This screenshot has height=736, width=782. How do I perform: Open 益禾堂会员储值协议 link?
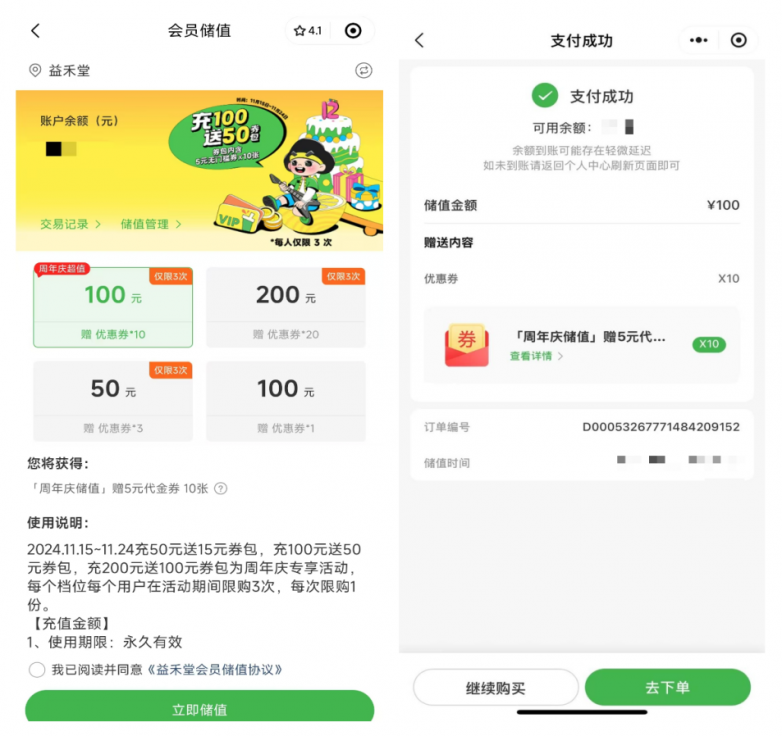[214, 670]
